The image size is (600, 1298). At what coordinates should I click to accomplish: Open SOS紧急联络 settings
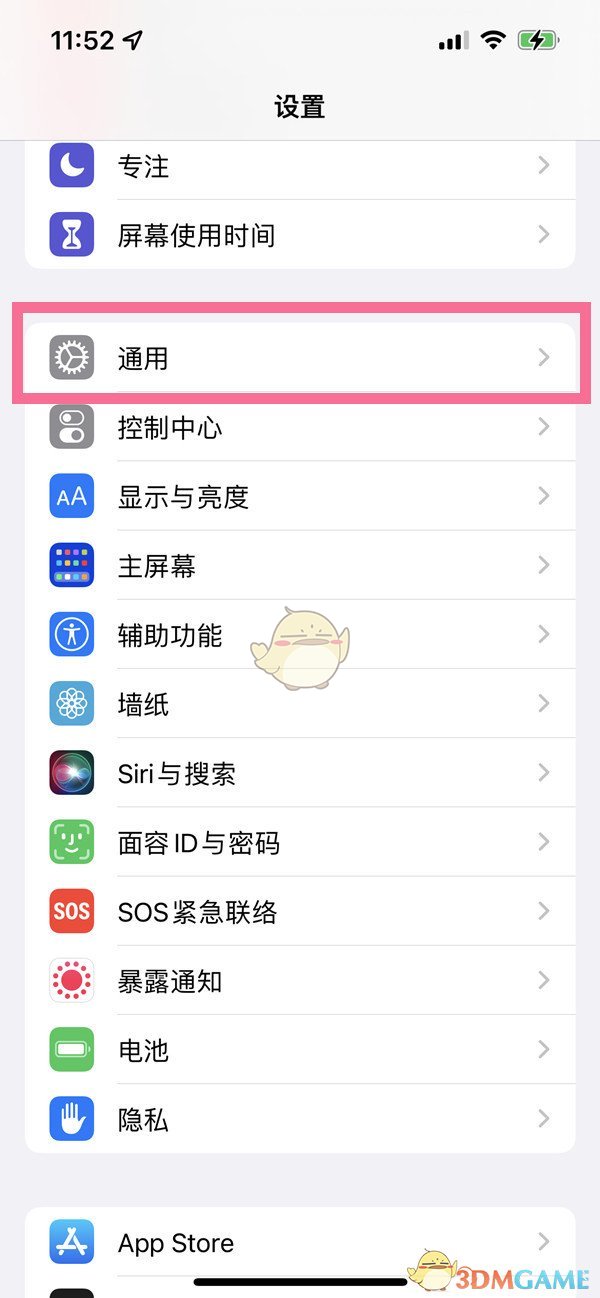pos(300,911)
